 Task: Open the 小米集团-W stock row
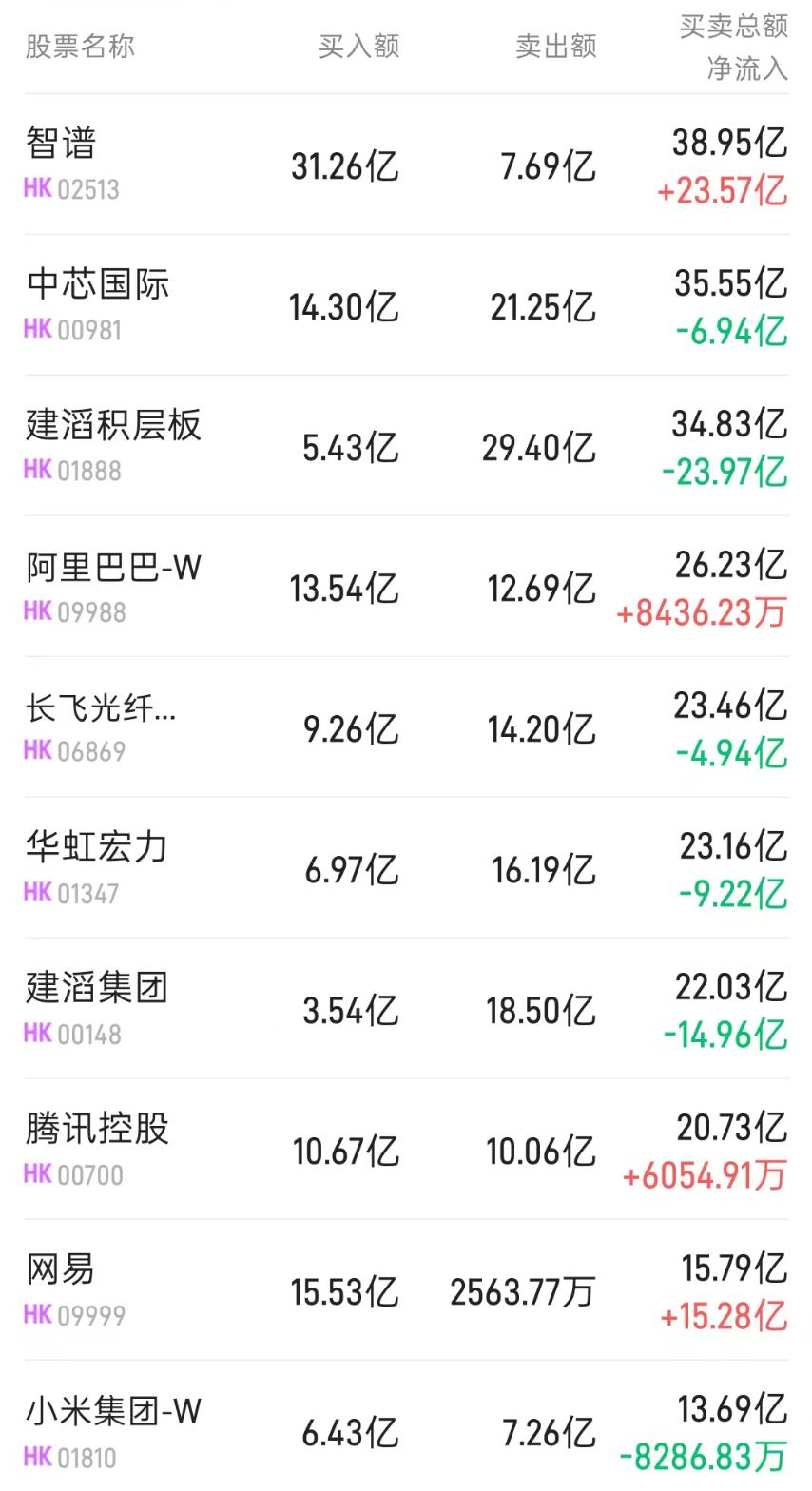[x=406, y=1426]
